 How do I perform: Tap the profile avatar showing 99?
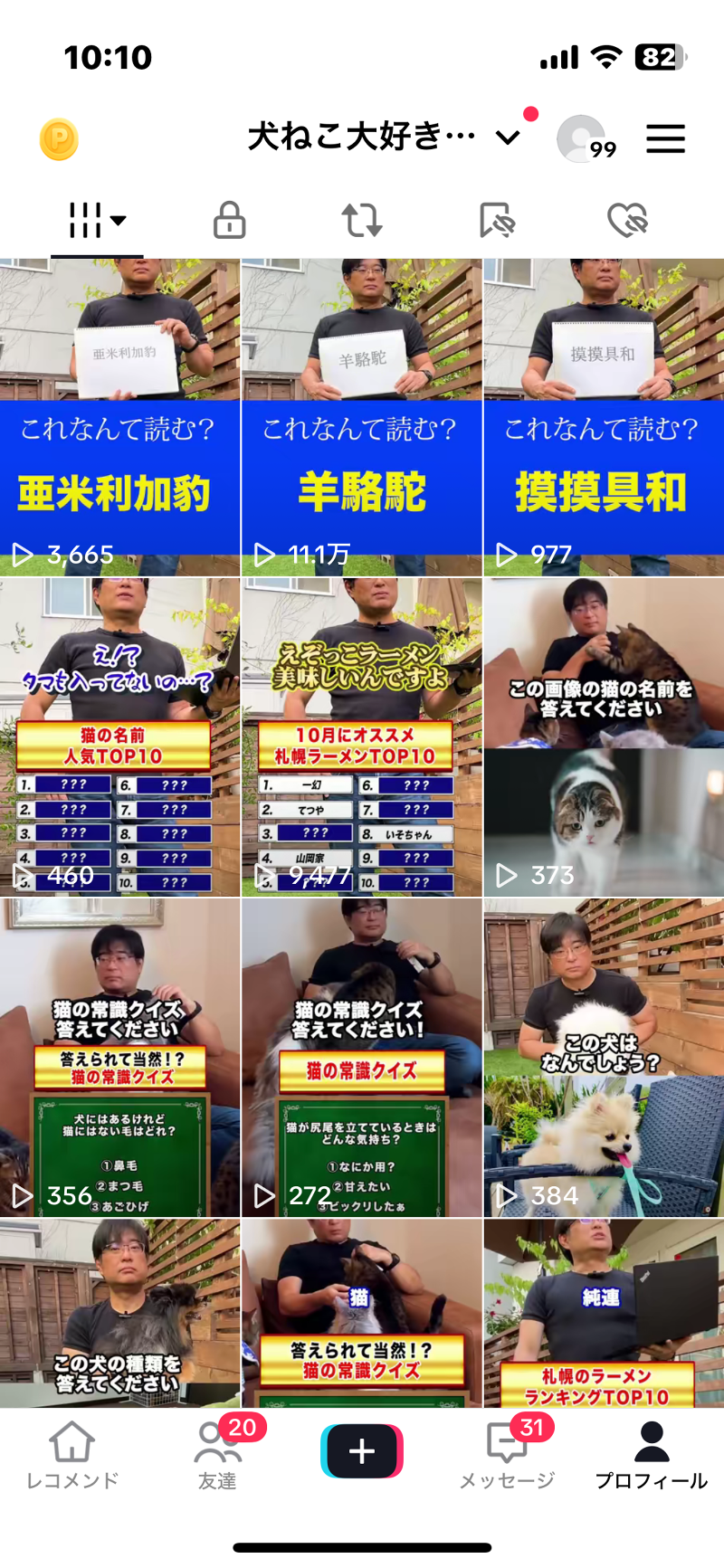point(586,139)
